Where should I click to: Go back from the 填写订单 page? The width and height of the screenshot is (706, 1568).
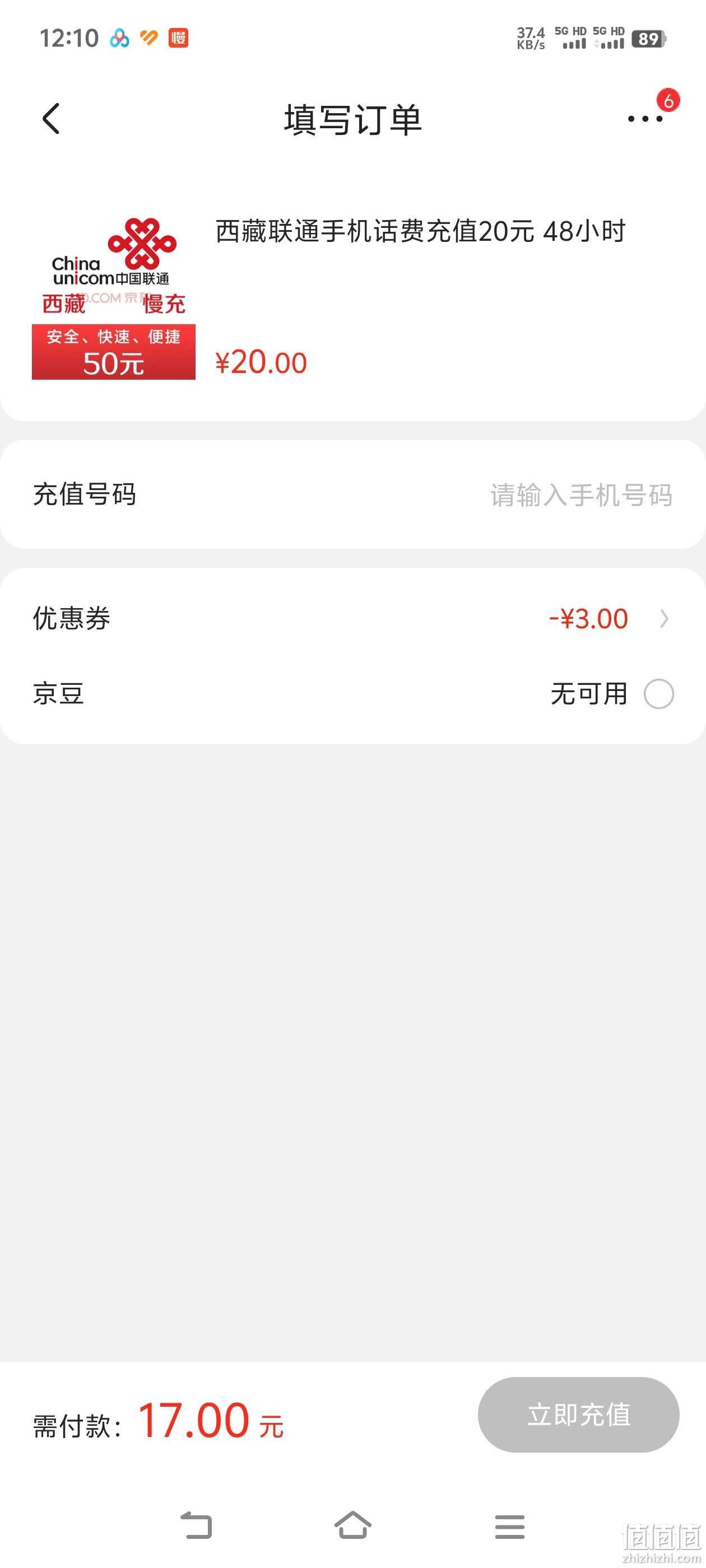(51, 118)
